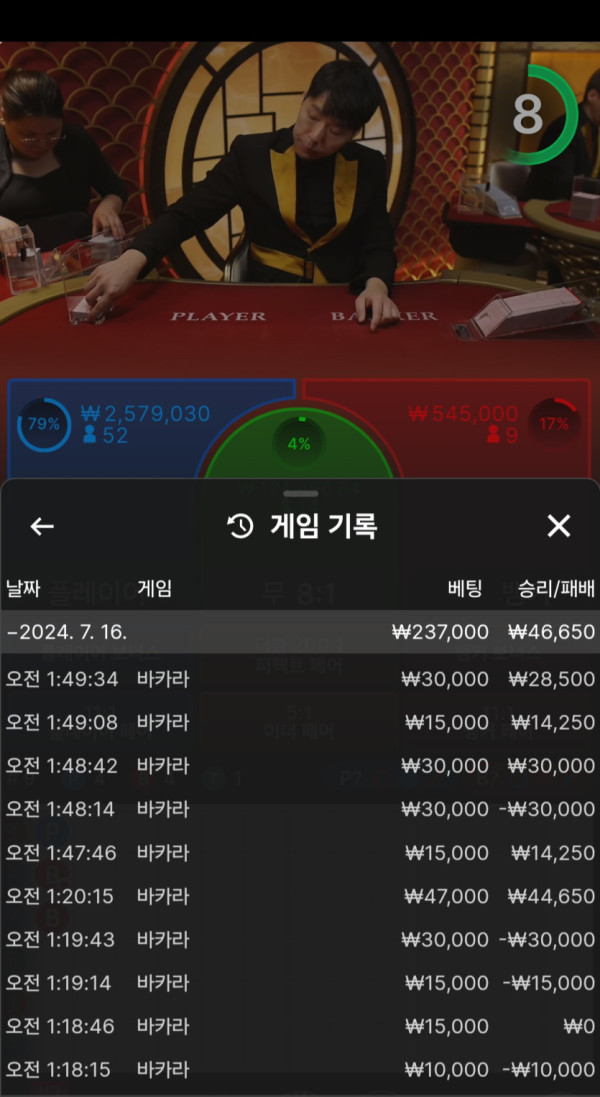Open the 오전 1:20:15 바카라 record
The height and width of the screenshot is (1097, 600).
(x=300, y=896)
